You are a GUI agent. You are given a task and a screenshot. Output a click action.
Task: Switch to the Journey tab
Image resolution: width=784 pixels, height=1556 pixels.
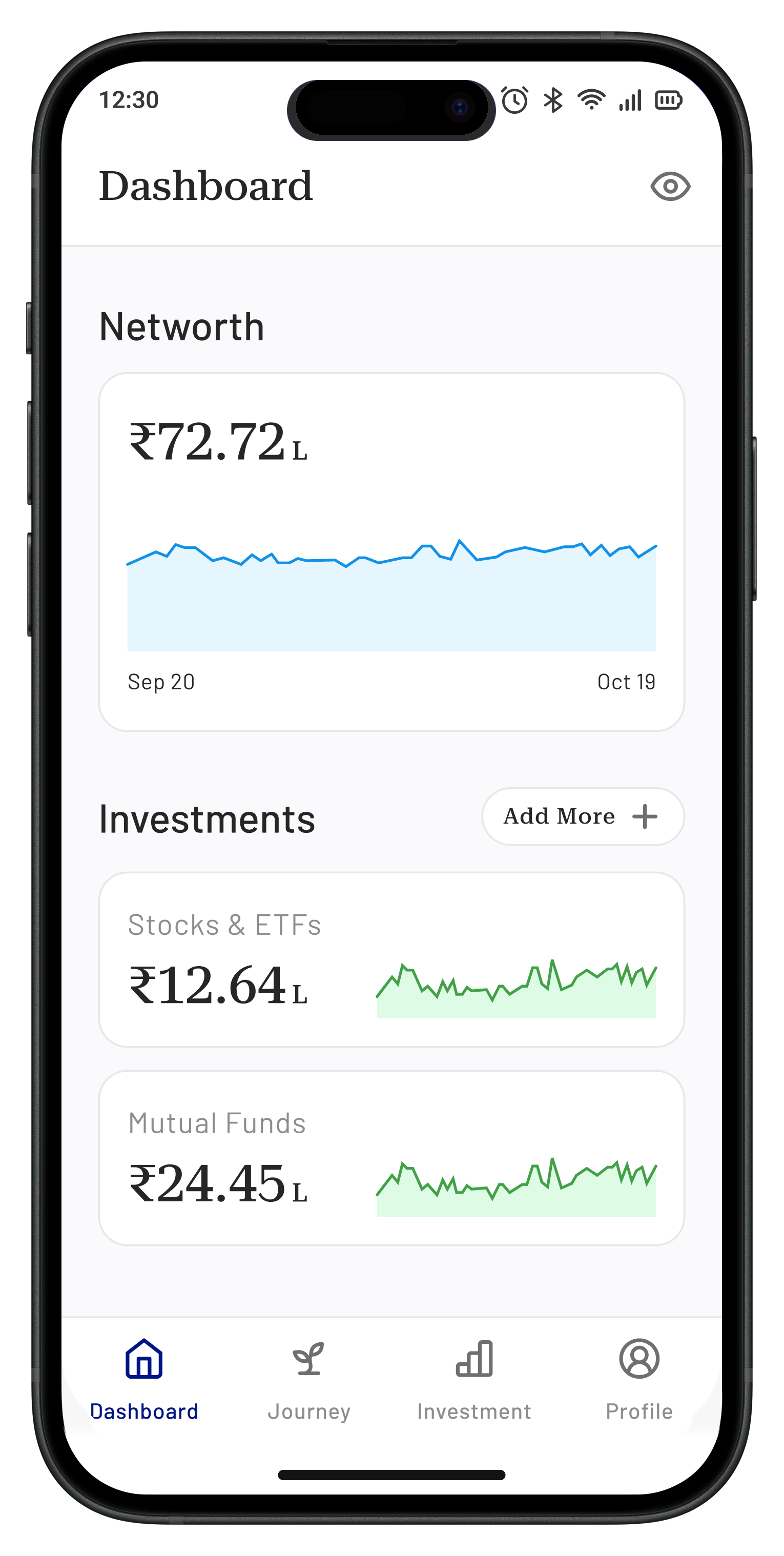click(x=308, y=1379)
